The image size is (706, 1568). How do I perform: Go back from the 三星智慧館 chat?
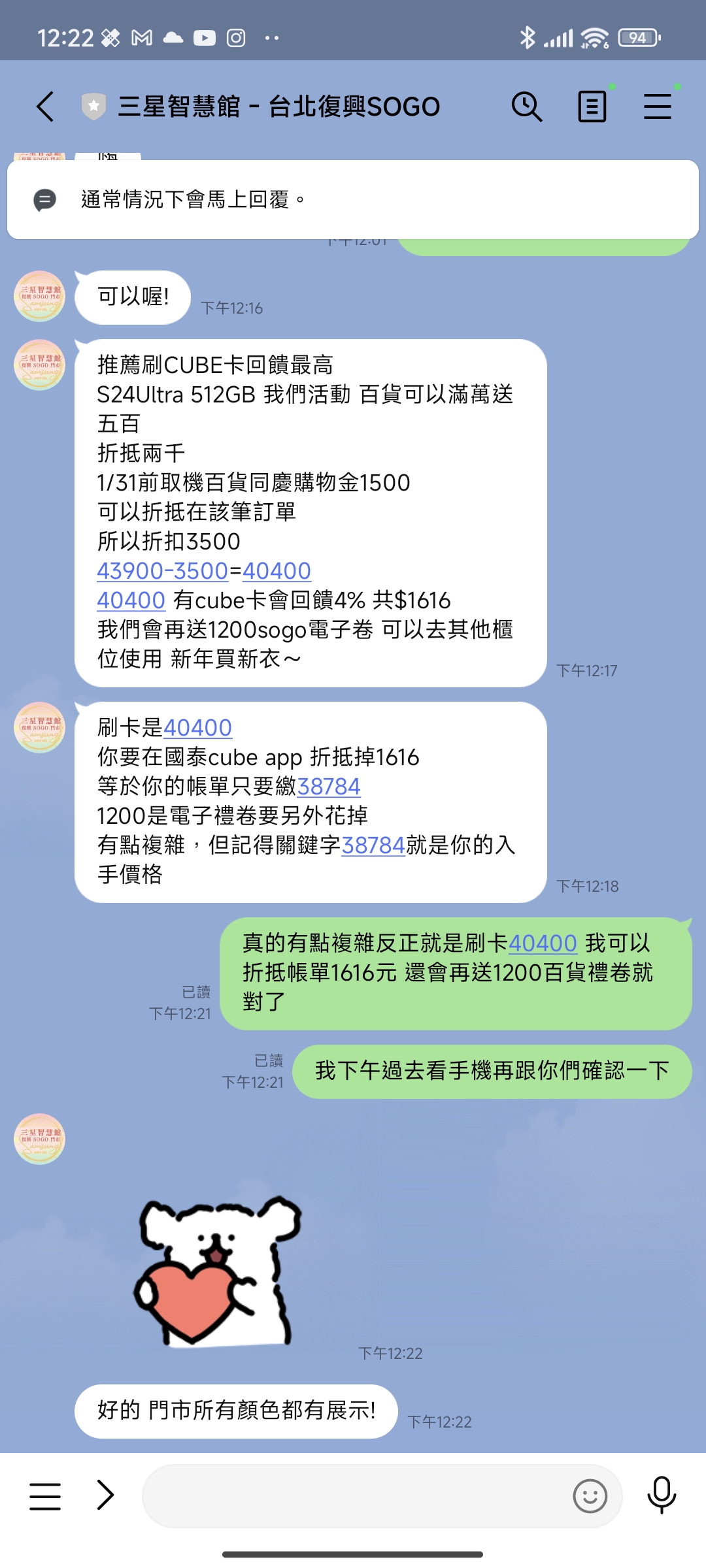[x=44, y=106]
